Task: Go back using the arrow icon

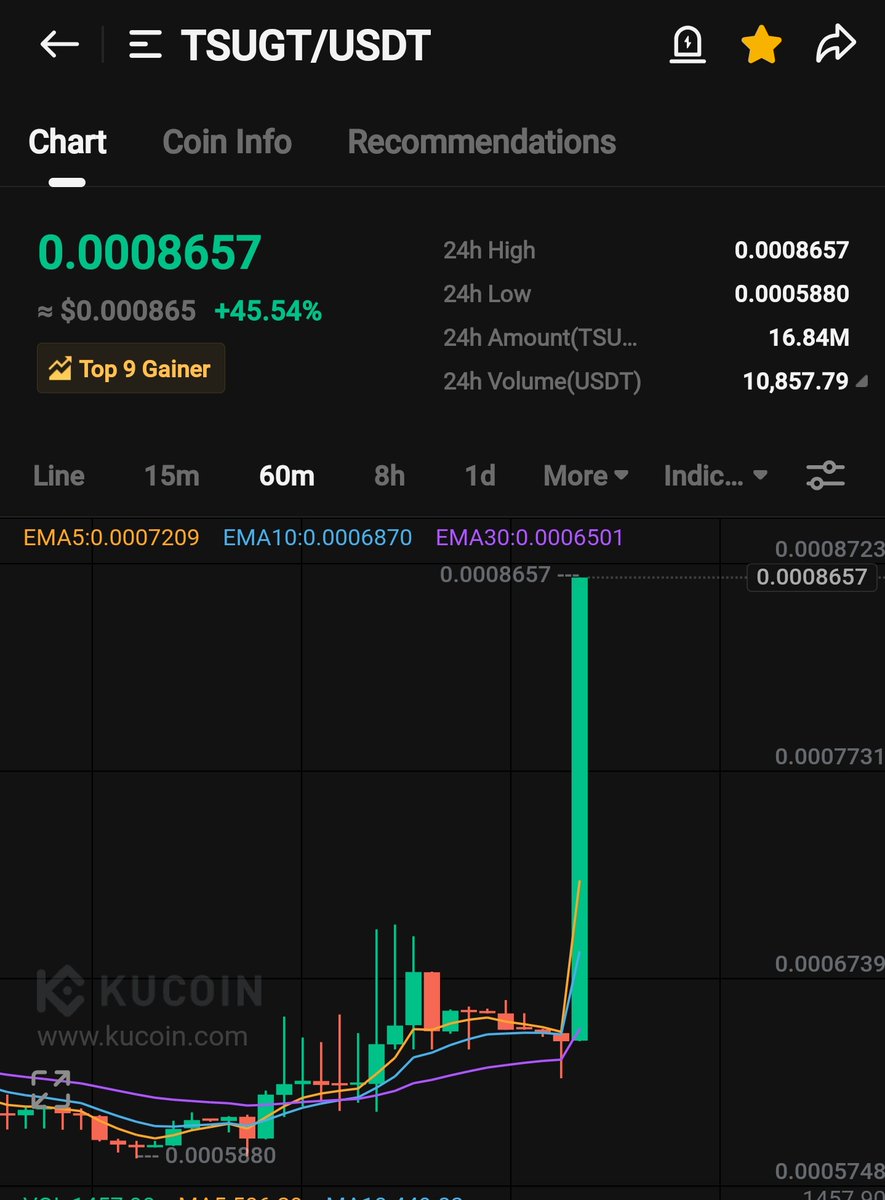Action: (x=59, y=45)
